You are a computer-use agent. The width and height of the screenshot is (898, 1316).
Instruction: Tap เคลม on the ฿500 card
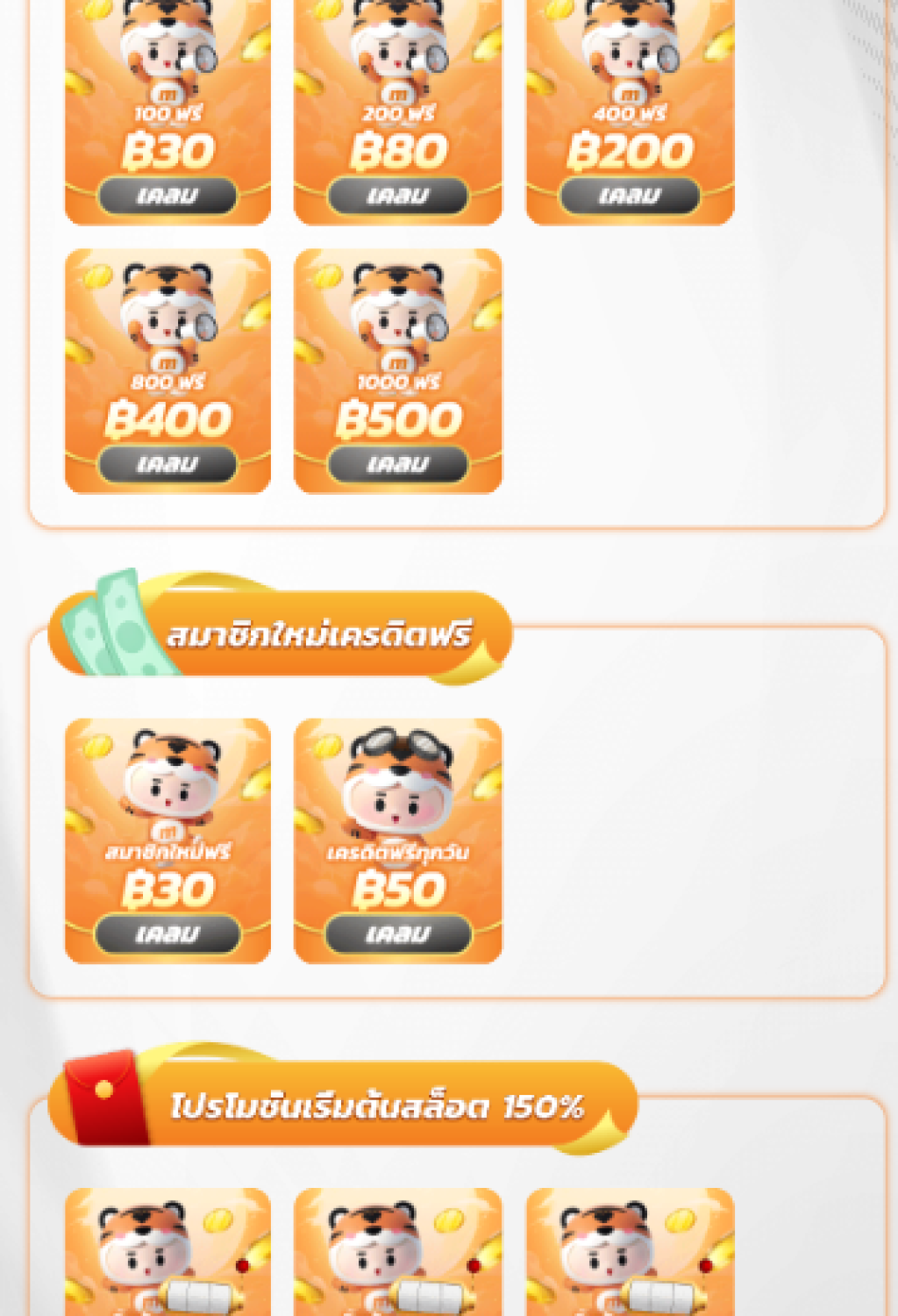[x=398, y=464]
